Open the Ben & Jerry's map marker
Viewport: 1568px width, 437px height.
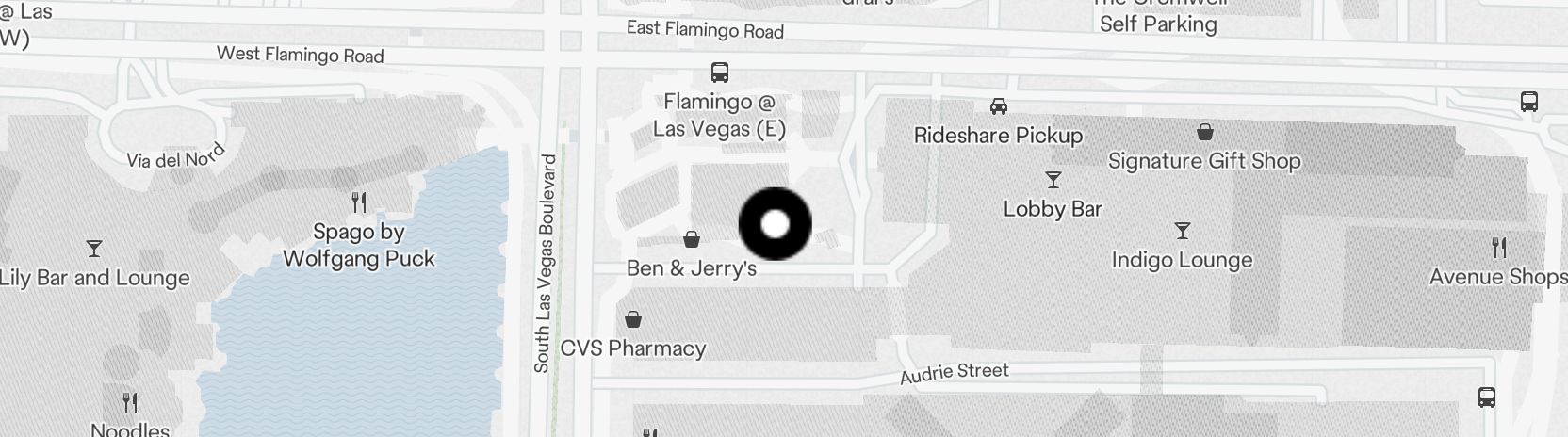[x=692, y=240]
